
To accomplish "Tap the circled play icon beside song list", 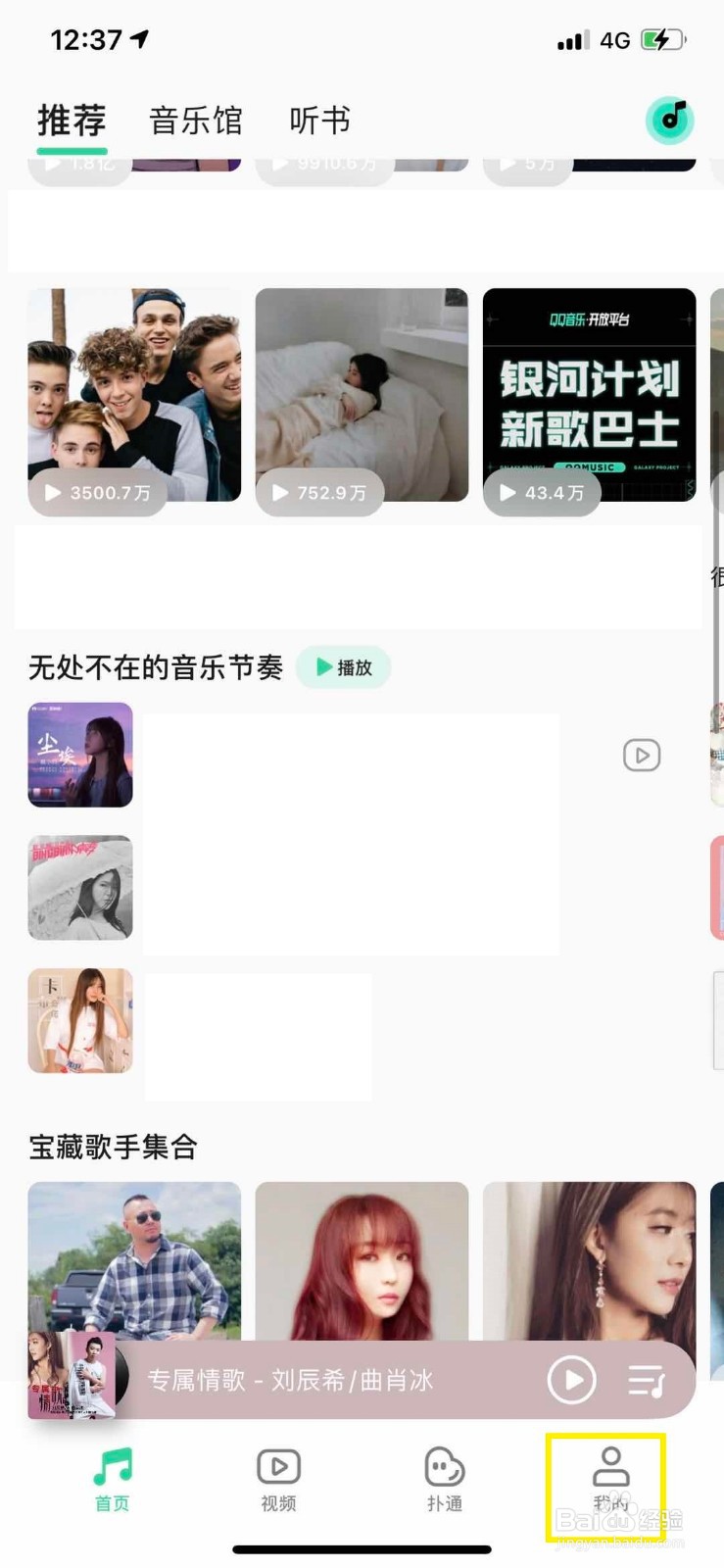I will click(642, 755).
